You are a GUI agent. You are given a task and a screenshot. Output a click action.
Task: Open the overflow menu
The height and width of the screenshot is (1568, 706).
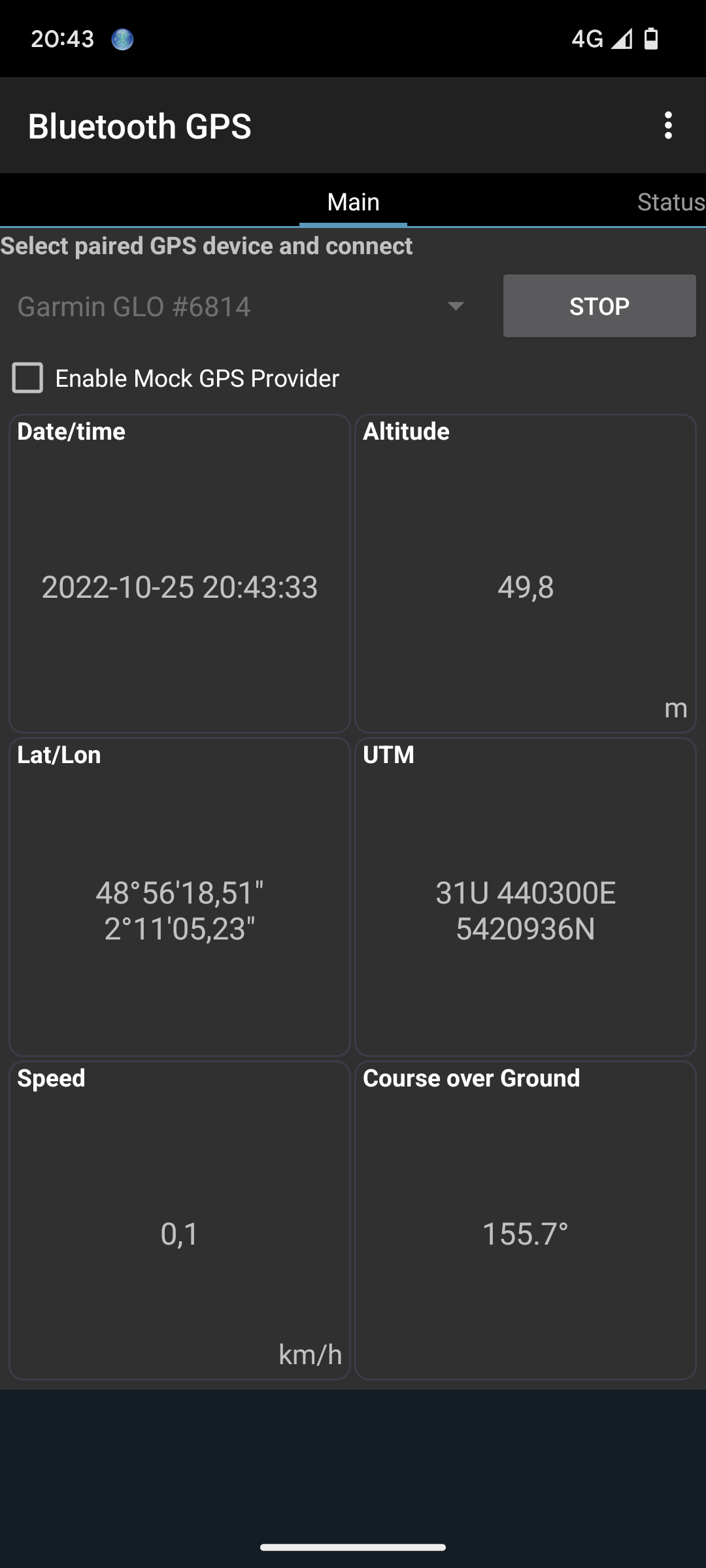667,125
